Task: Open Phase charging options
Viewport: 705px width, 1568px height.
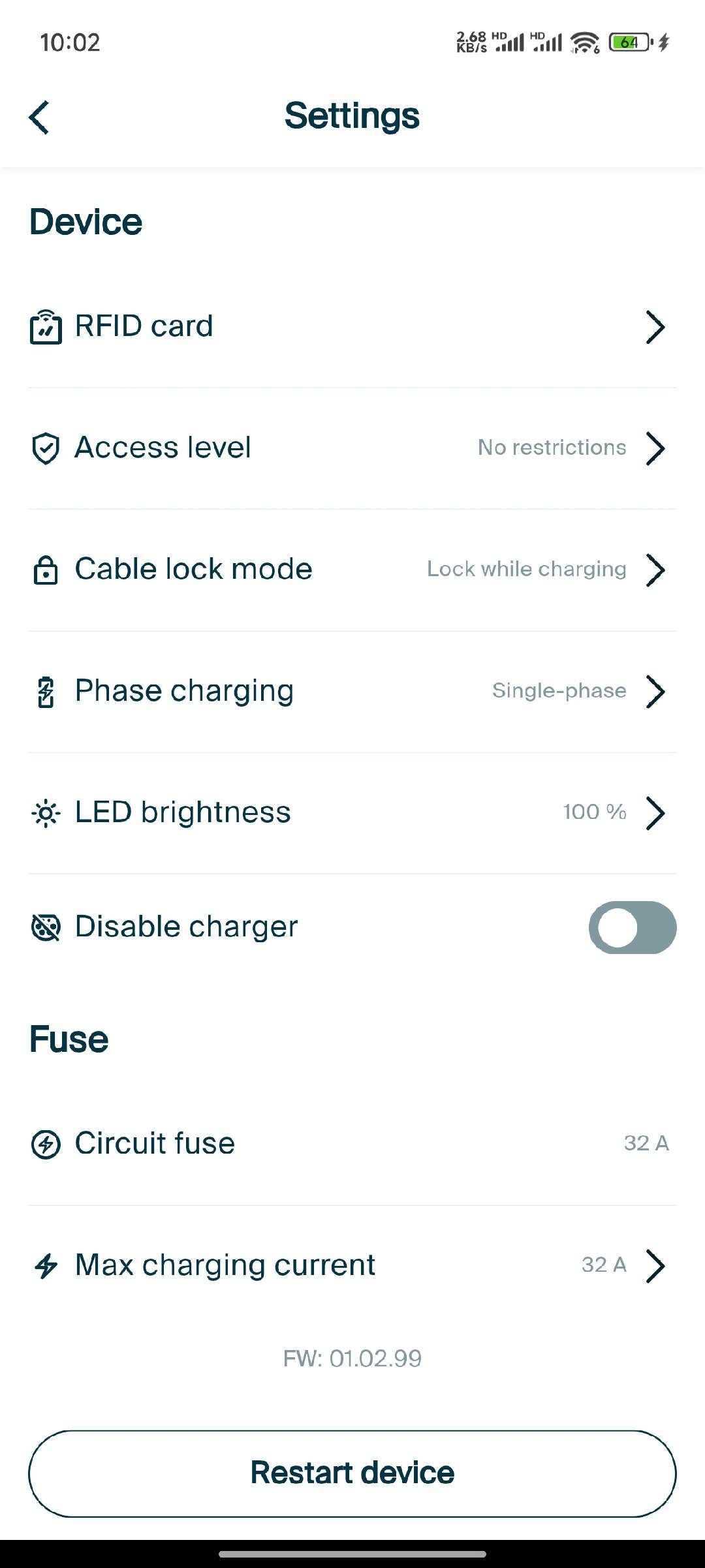Action: [352, 691]
